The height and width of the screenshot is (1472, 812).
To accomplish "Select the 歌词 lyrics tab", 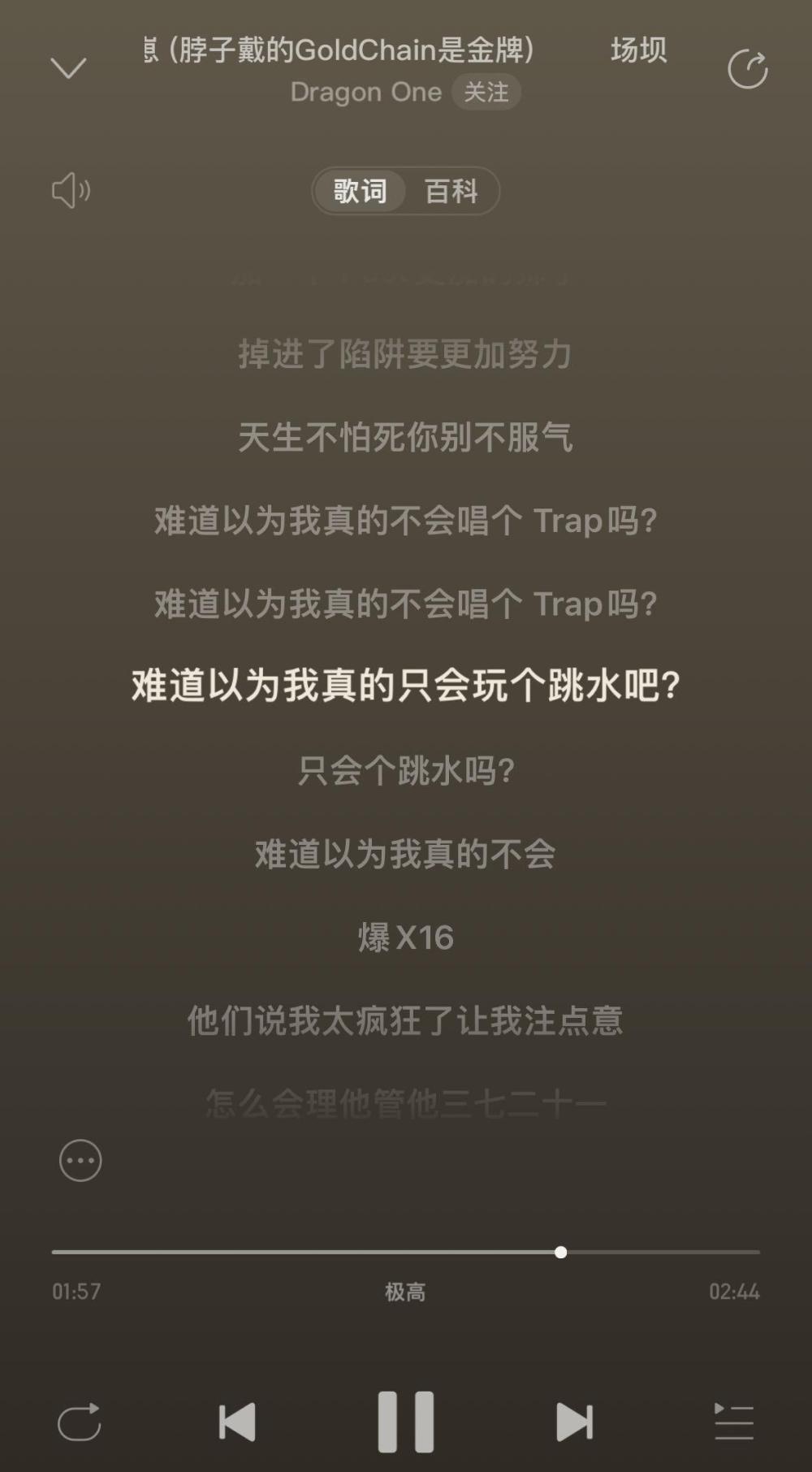I will (x=360, y=192).
